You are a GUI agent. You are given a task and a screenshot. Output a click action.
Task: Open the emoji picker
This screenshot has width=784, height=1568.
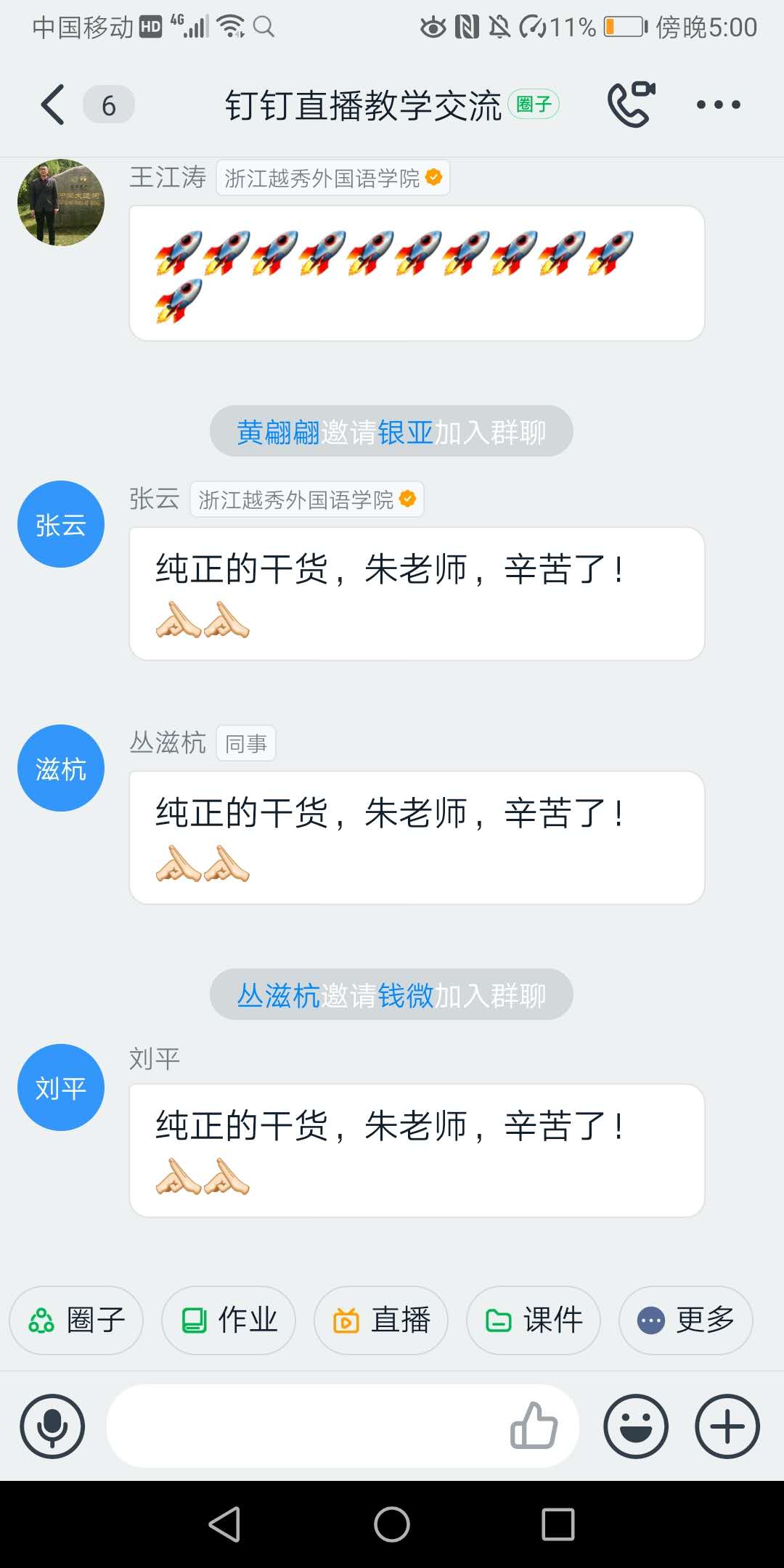(636, 1426)
